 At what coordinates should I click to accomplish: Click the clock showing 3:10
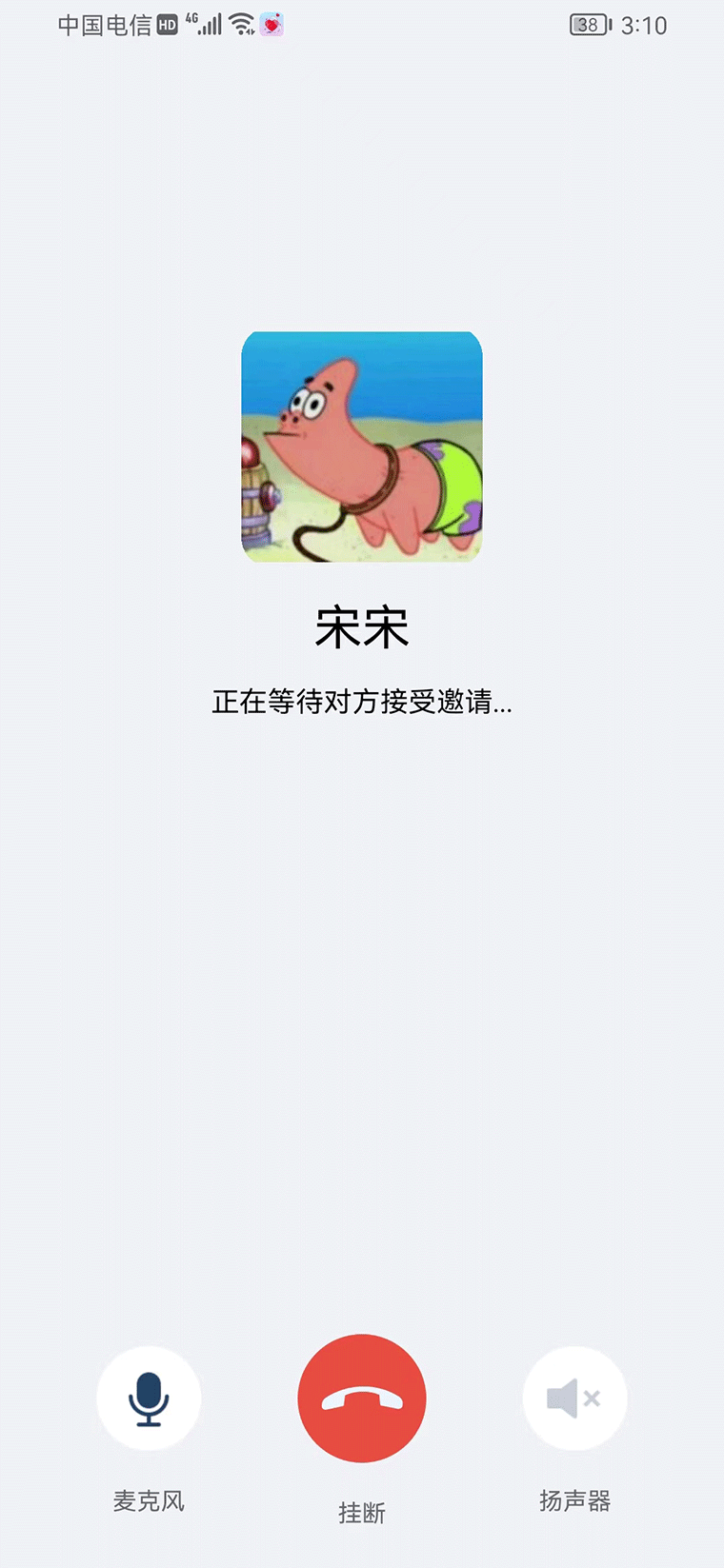[644, 26]
